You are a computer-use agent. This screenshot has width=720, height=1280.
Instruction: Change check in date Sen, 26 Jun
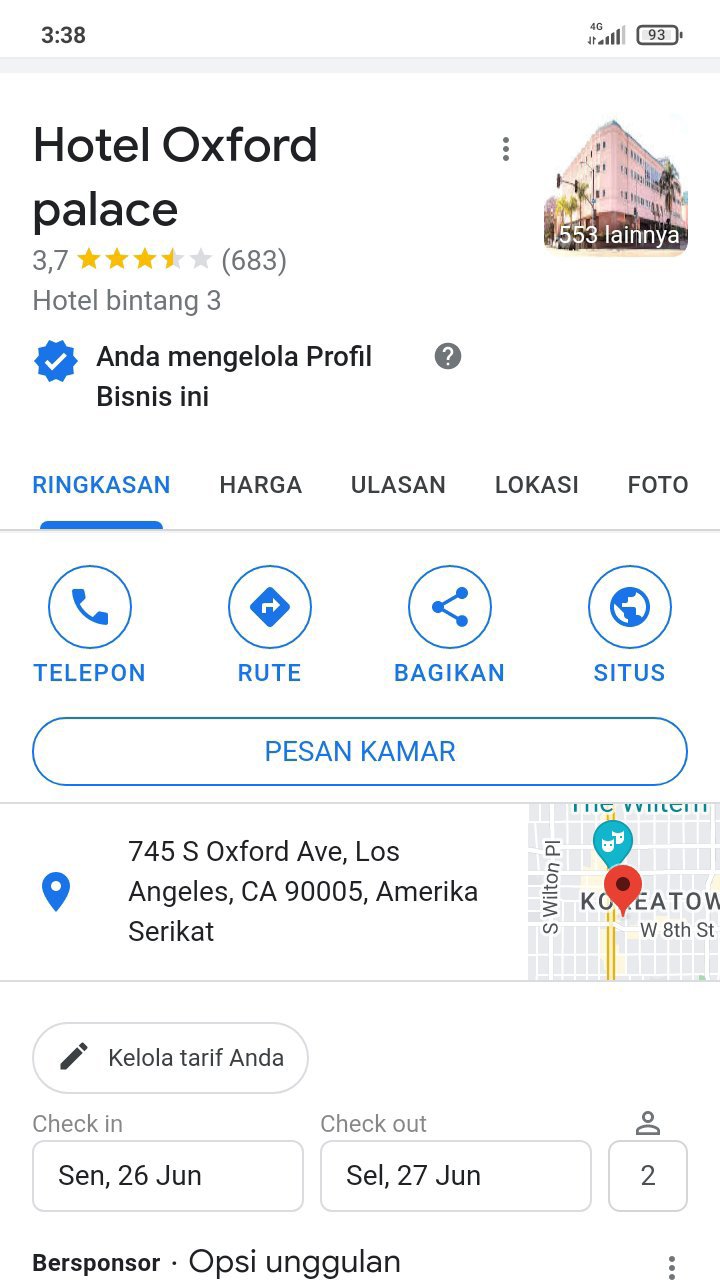point(168,1175)
